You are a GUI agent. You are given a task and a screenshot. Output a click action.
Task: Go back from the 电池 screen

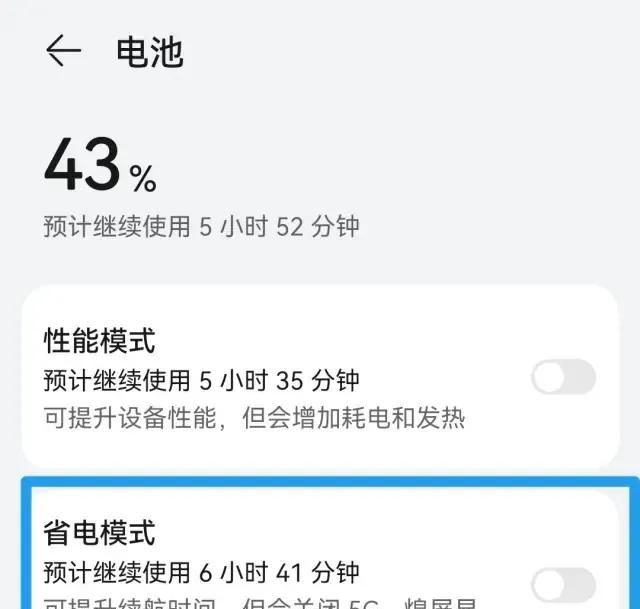[x=63, y=51]
